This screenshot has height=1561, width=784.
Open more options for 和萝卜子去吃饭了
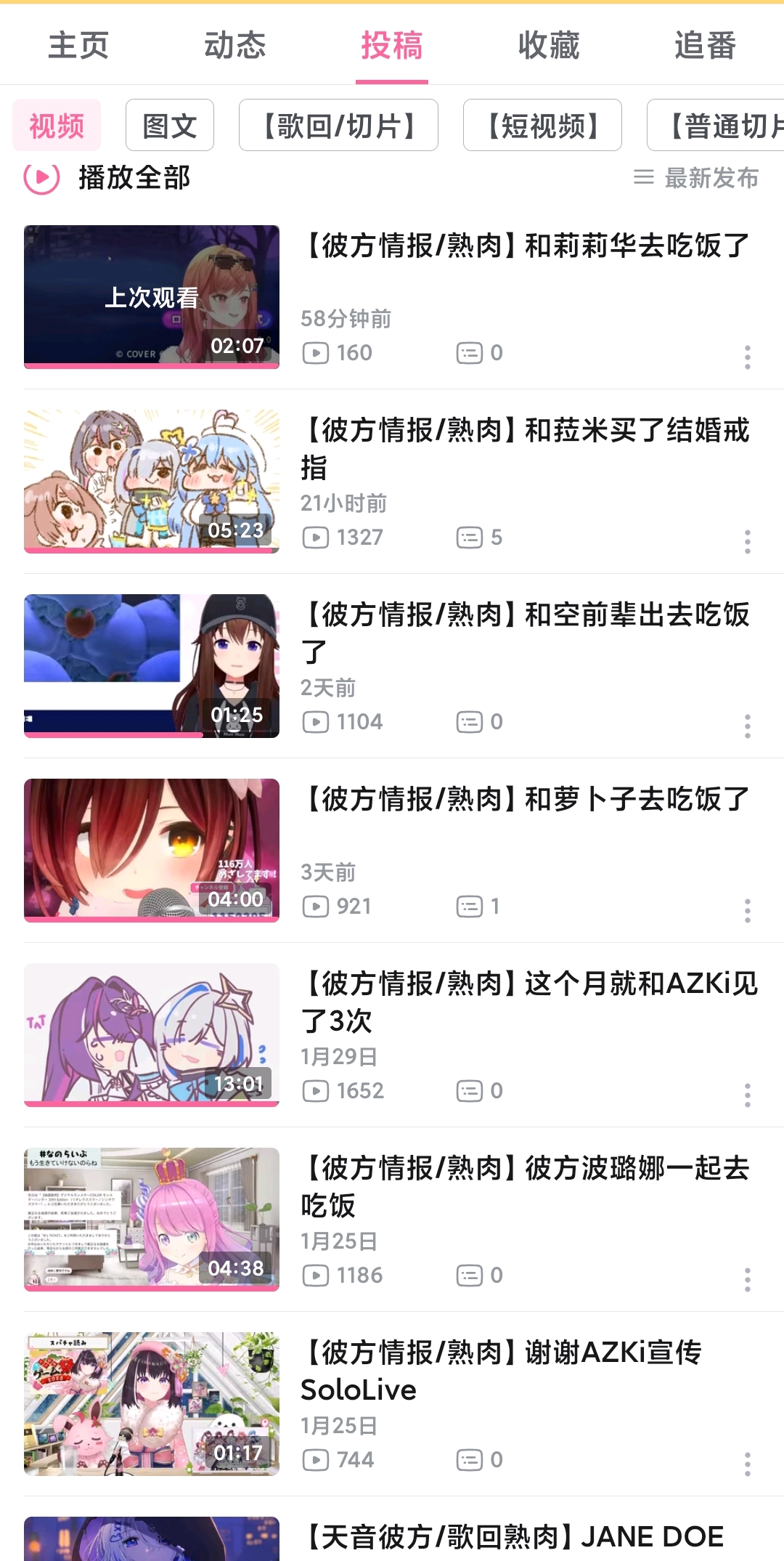tap(747, 911)
